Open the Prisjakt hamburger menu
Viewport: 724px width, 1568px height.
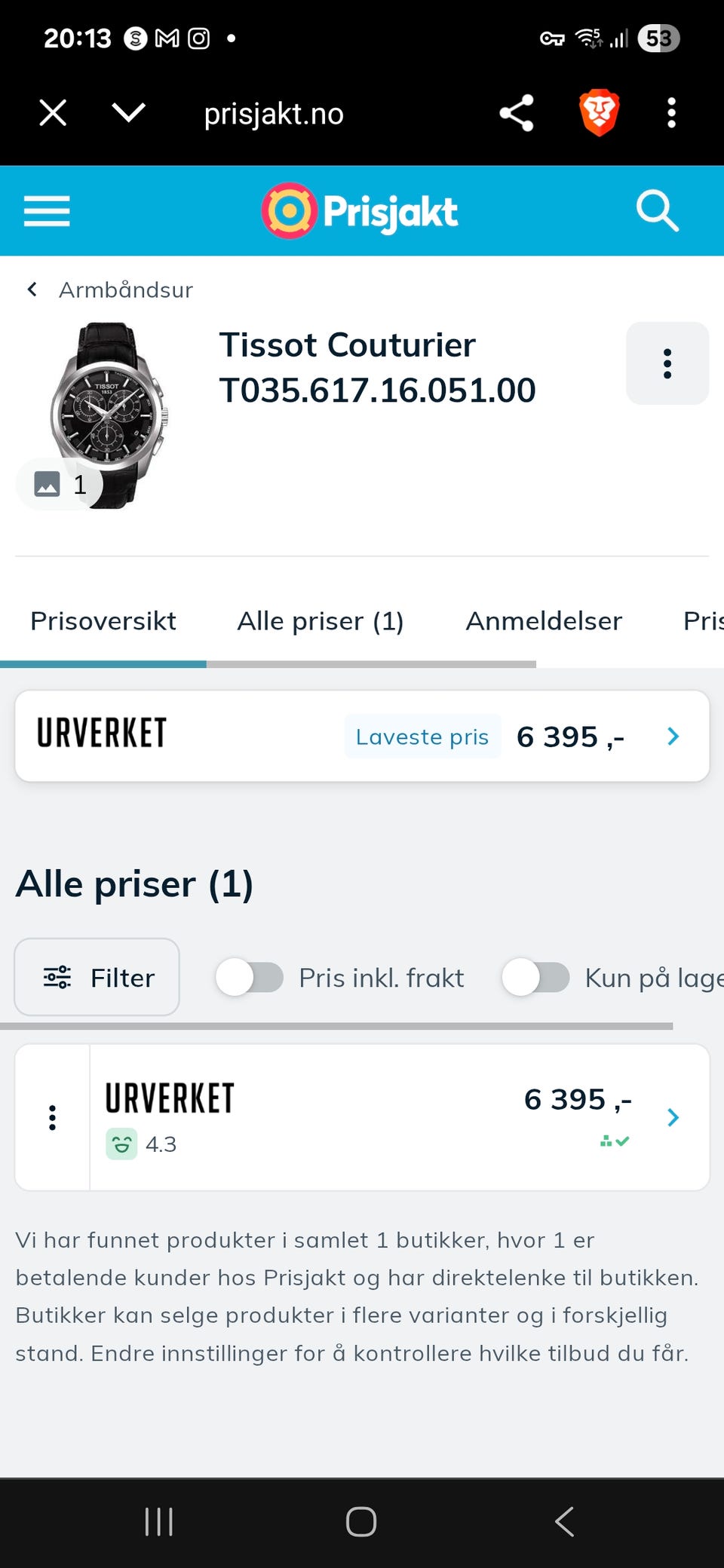point(47,211)
